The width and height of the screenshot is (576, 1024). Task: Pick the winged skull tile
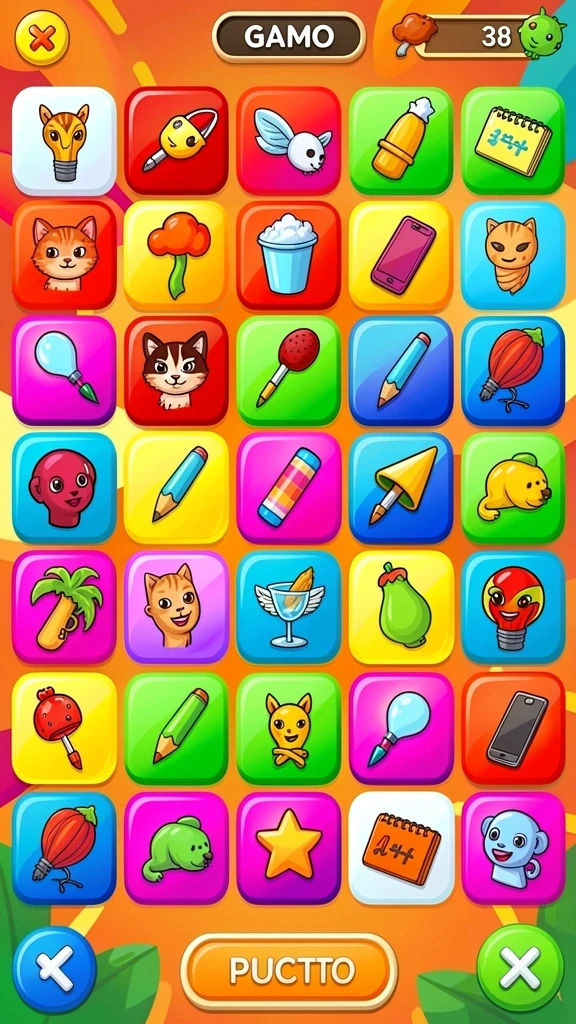[289, 141]
